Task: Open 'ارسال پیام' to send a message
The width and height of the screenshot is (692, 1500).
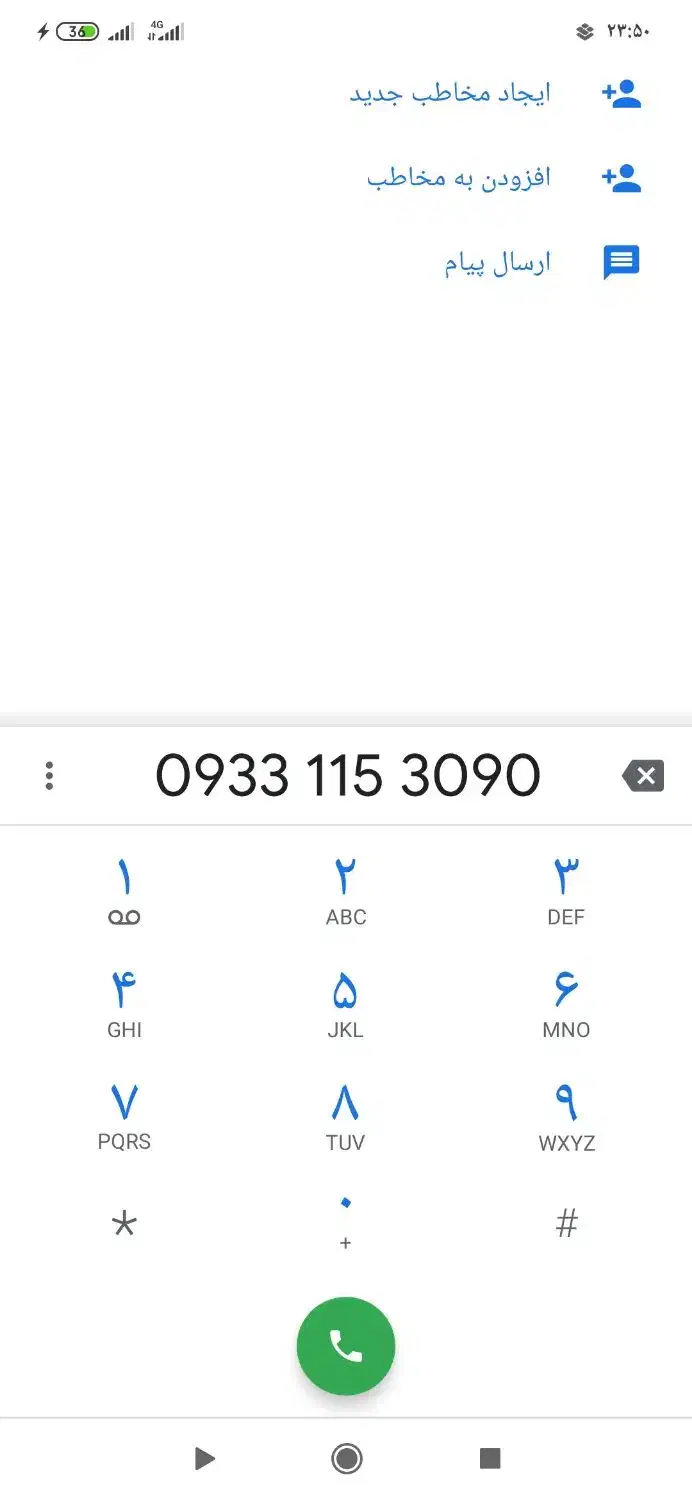Action: click(497, 264)
